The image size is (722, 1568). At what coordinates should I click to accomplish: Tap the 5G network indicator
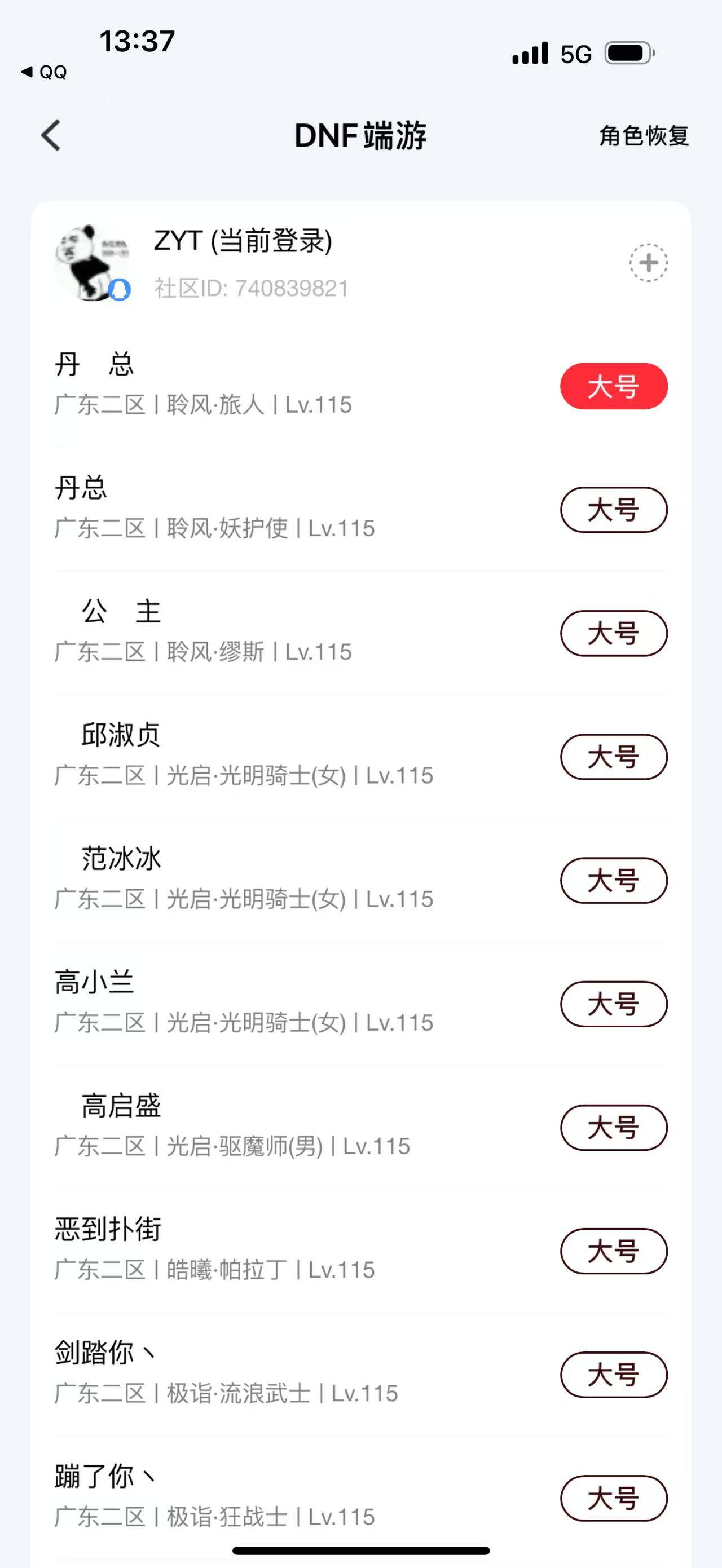pos(575,55)
